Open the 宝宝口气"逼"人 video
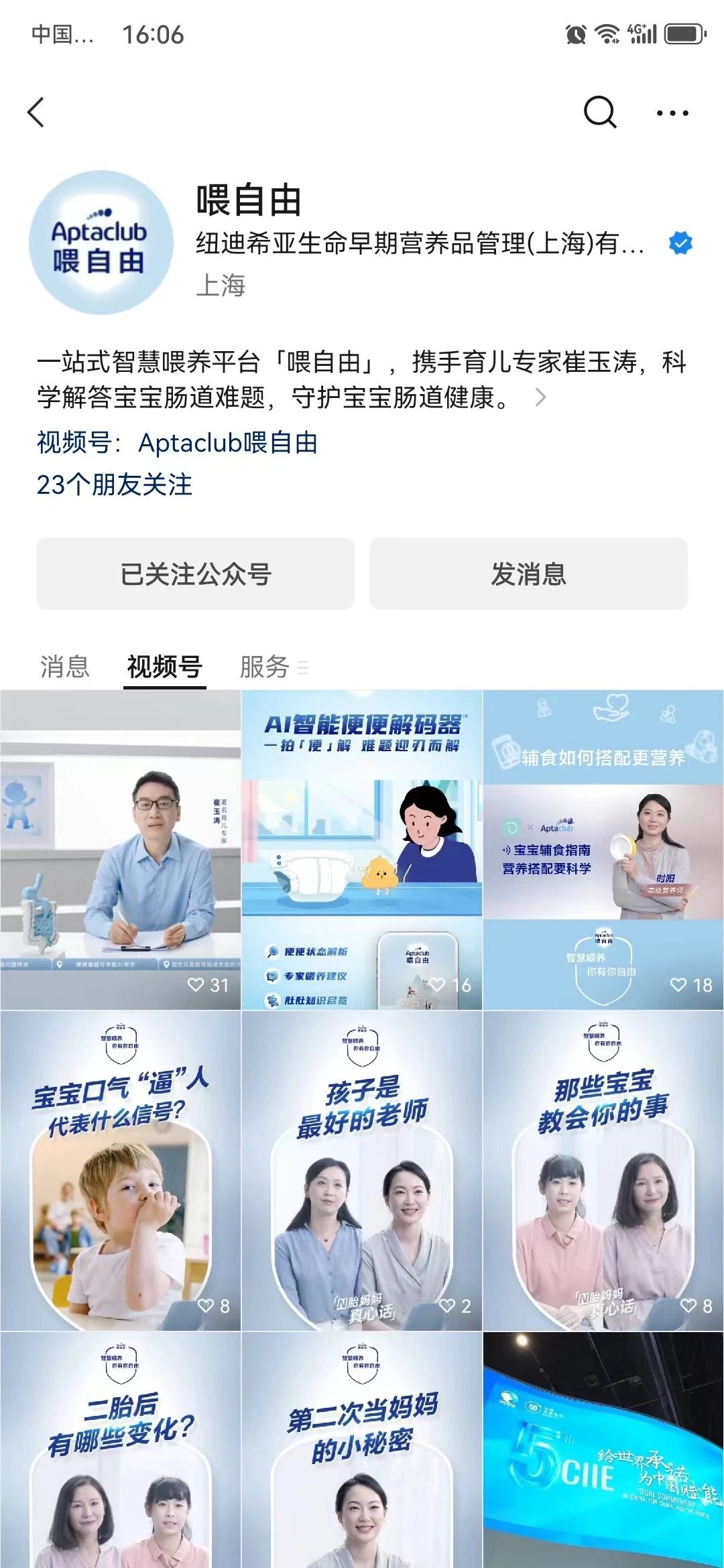 pyautogui.click(x=120, y=1171)
